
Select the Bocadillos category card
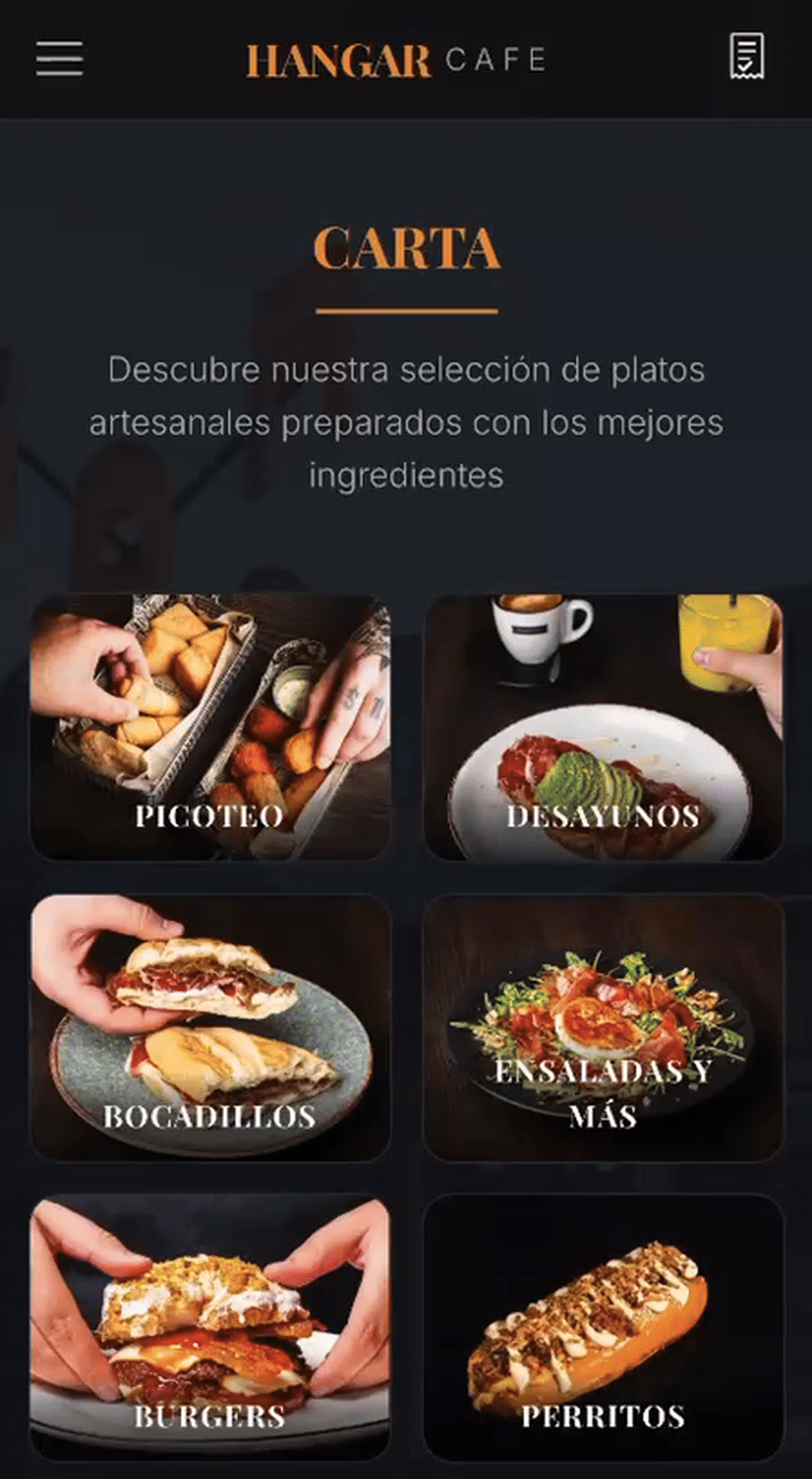point(210,1027)
